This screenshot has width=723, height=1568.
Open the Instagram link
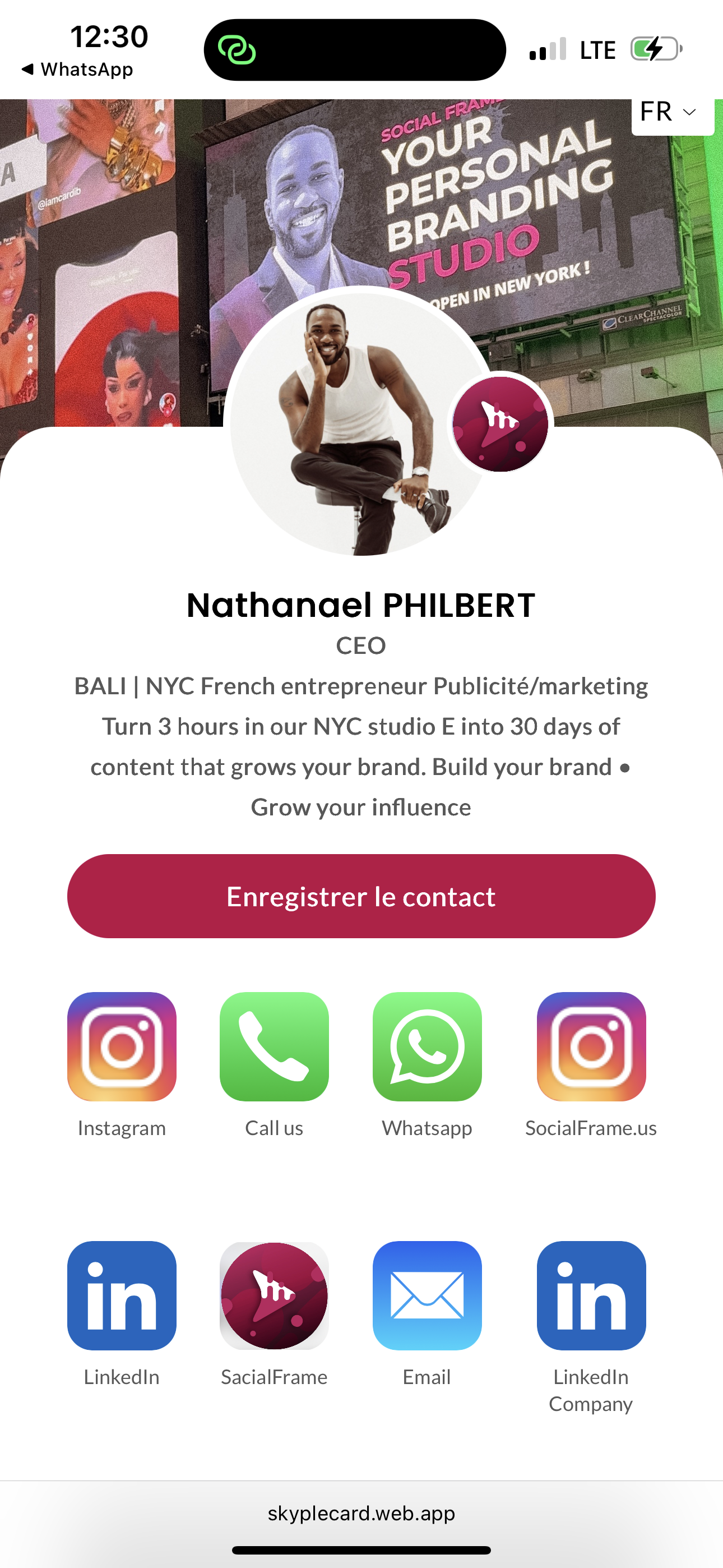(122, 1046)
